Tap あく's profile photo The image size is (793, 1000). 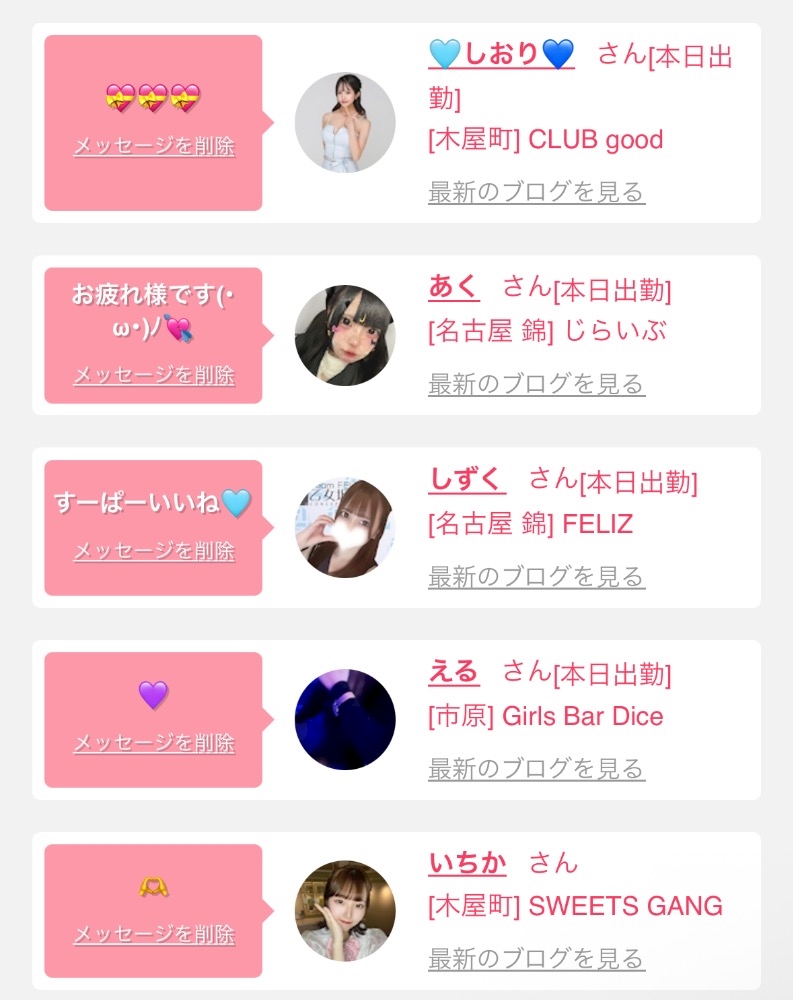click(345, 335)
